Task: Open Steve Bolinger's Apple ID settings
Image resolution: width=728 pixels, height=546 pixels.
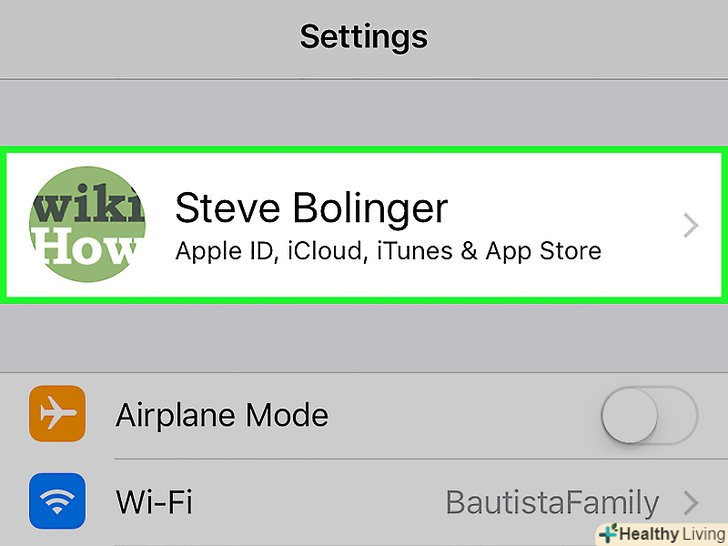Action: (x=364, y=224)
